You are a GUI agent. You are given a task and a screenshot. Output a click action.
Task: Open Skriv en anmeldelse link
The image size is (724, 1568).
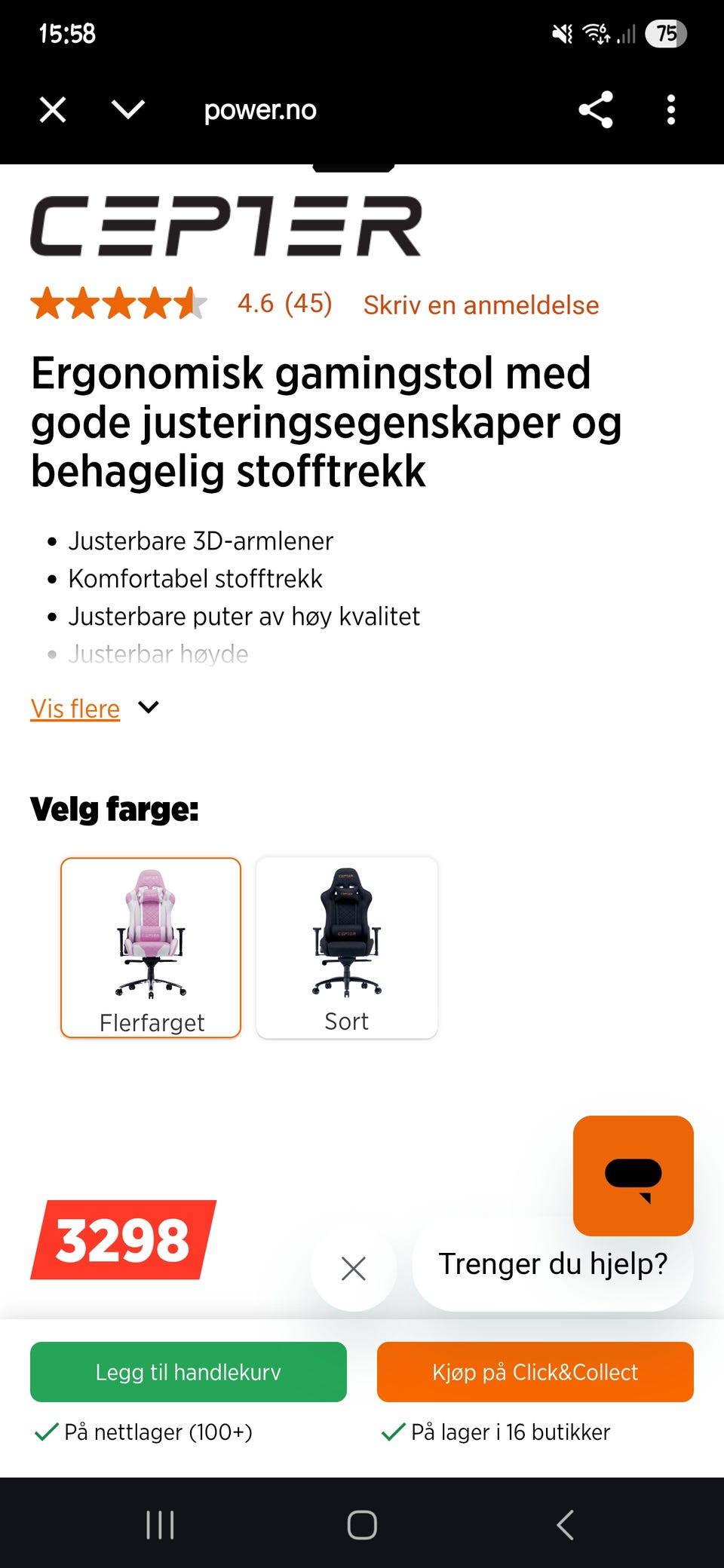481,305
